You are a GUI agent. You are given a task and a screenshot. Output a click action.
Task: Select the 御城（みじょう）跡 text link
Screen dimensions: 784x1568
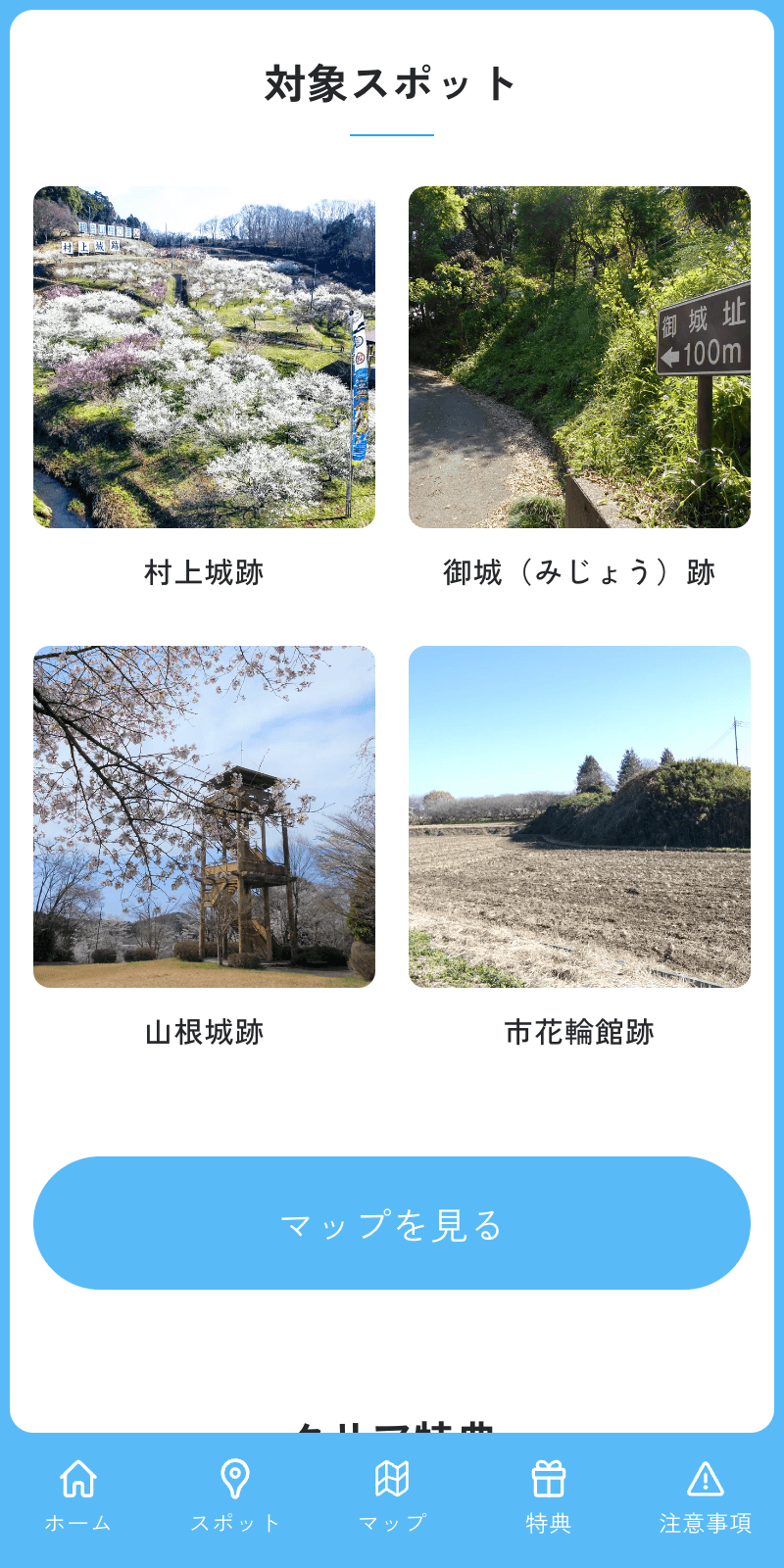tap(579, 572)
